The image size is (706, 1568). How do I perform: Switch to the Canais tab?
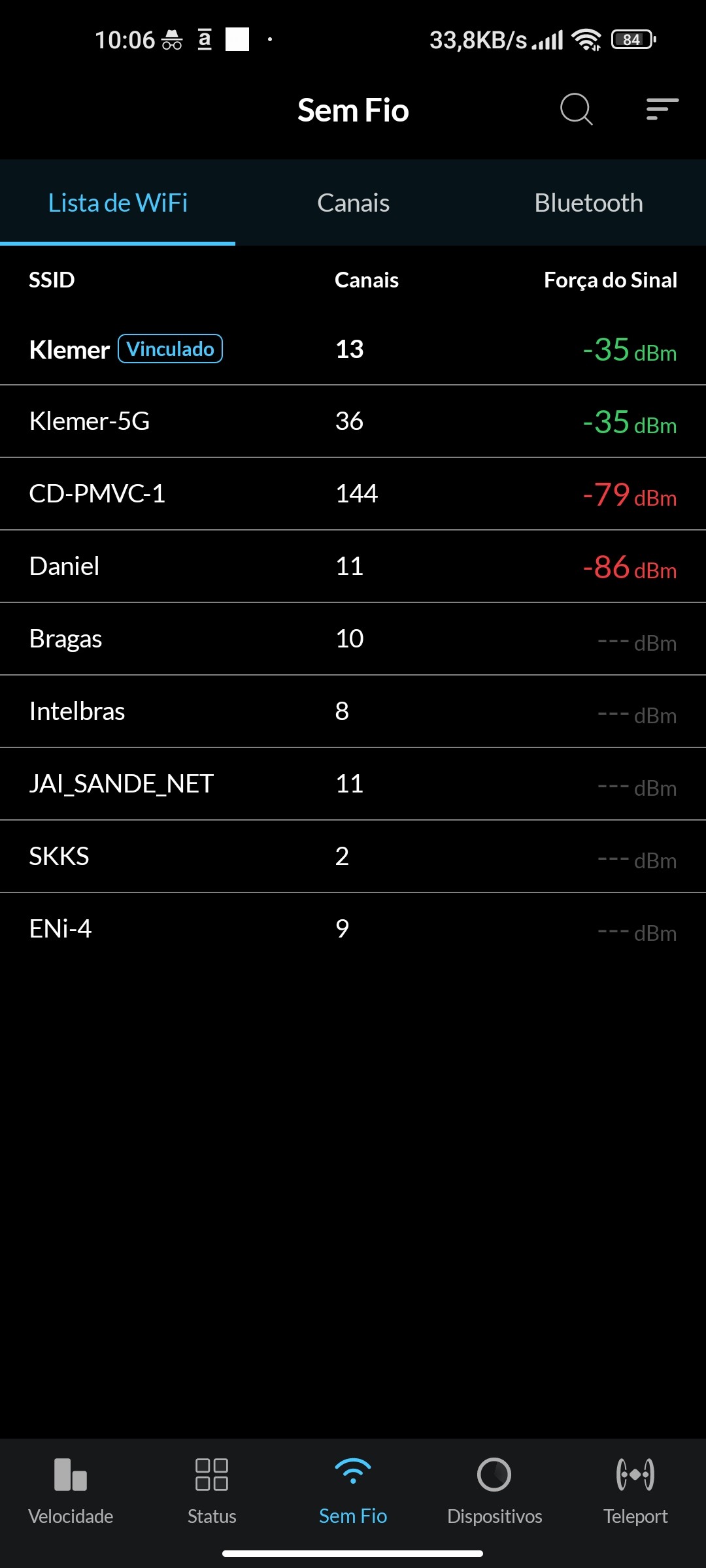[x=353, y=203]
